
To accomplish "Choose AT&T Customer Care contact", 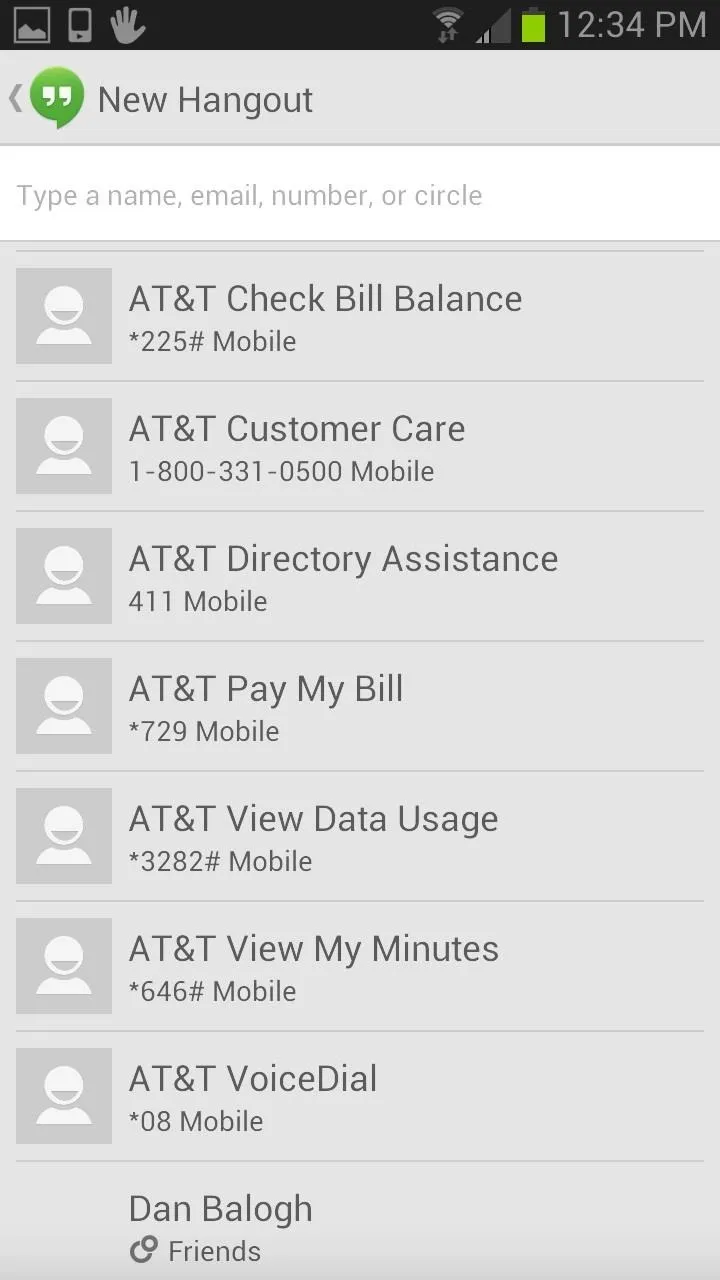I will coord(360,446).
